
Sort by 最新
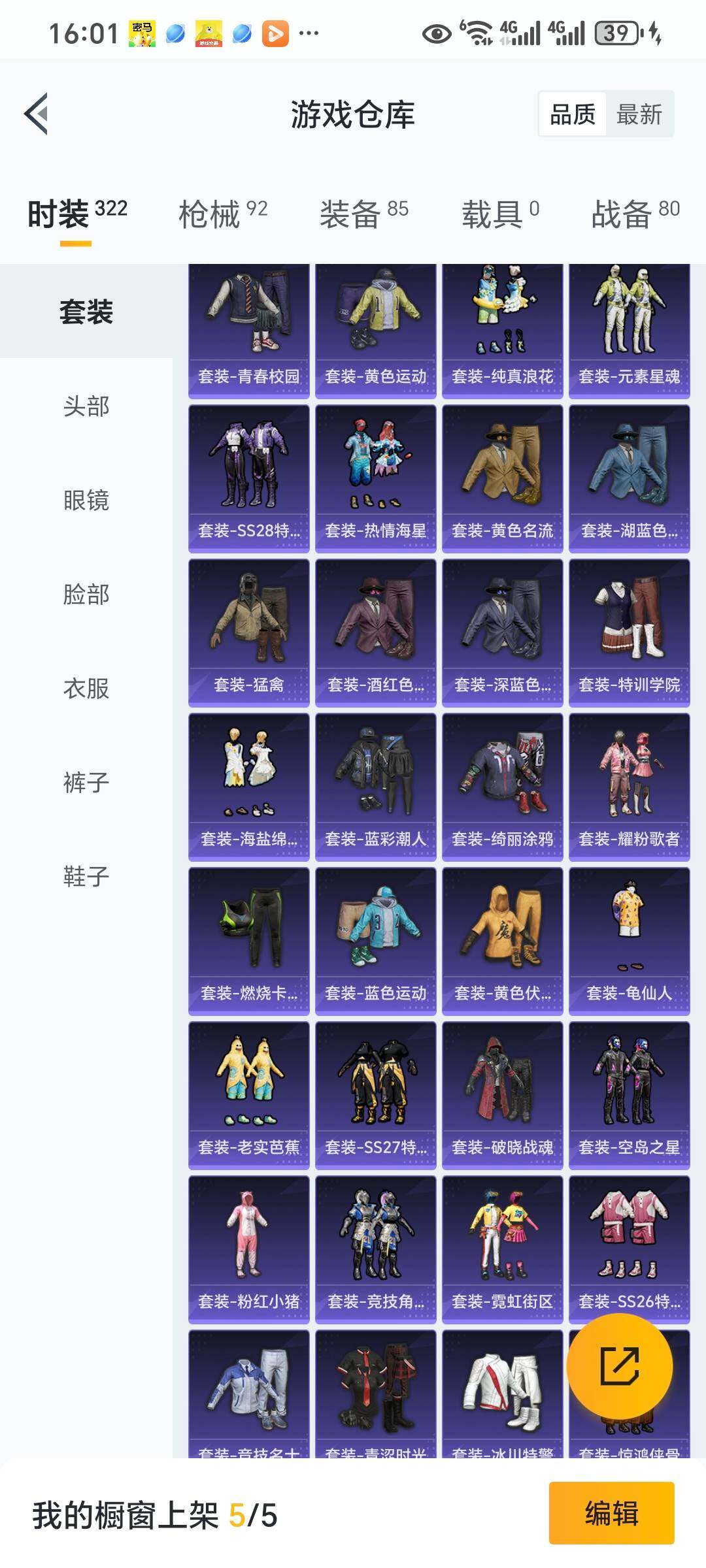pos(639,114)
